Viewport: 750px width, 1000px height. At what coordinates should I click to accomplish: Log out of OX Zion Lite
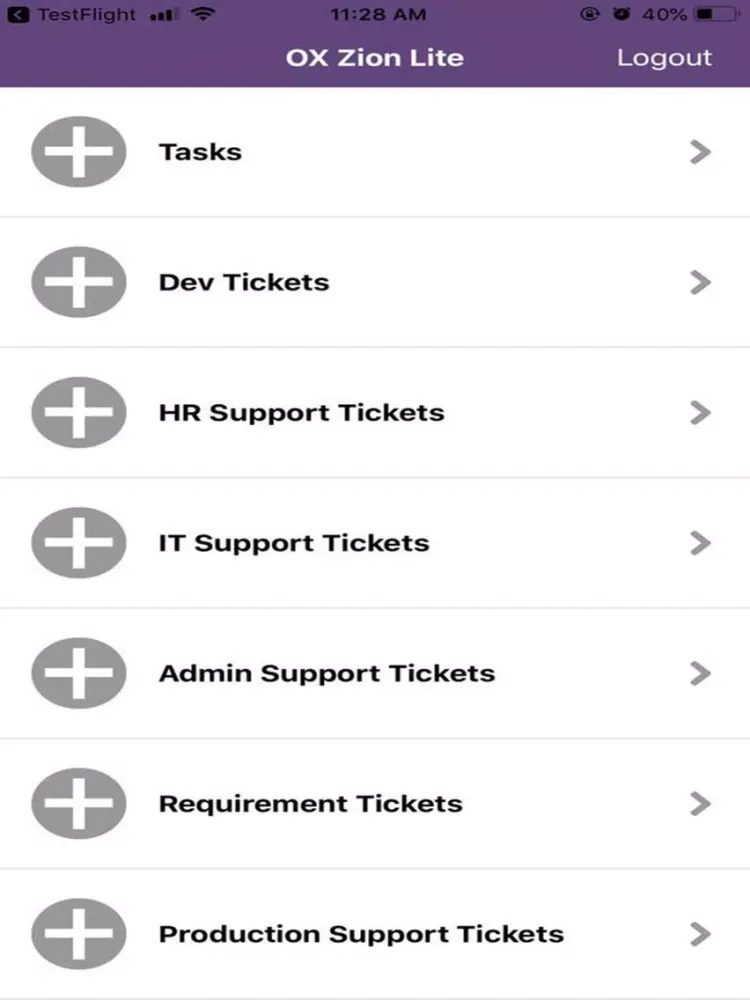(664, 58)
